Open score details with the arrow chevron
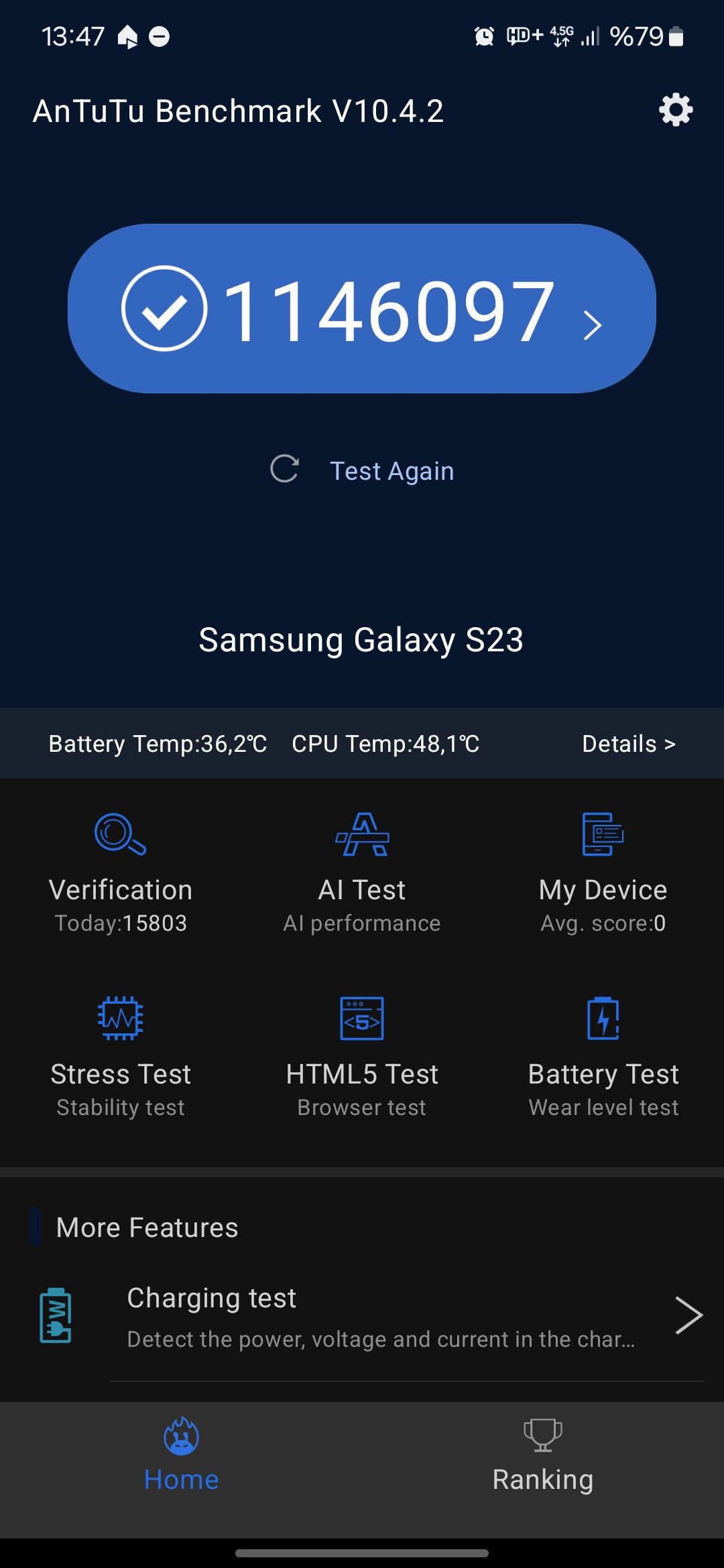 (591, 324)
